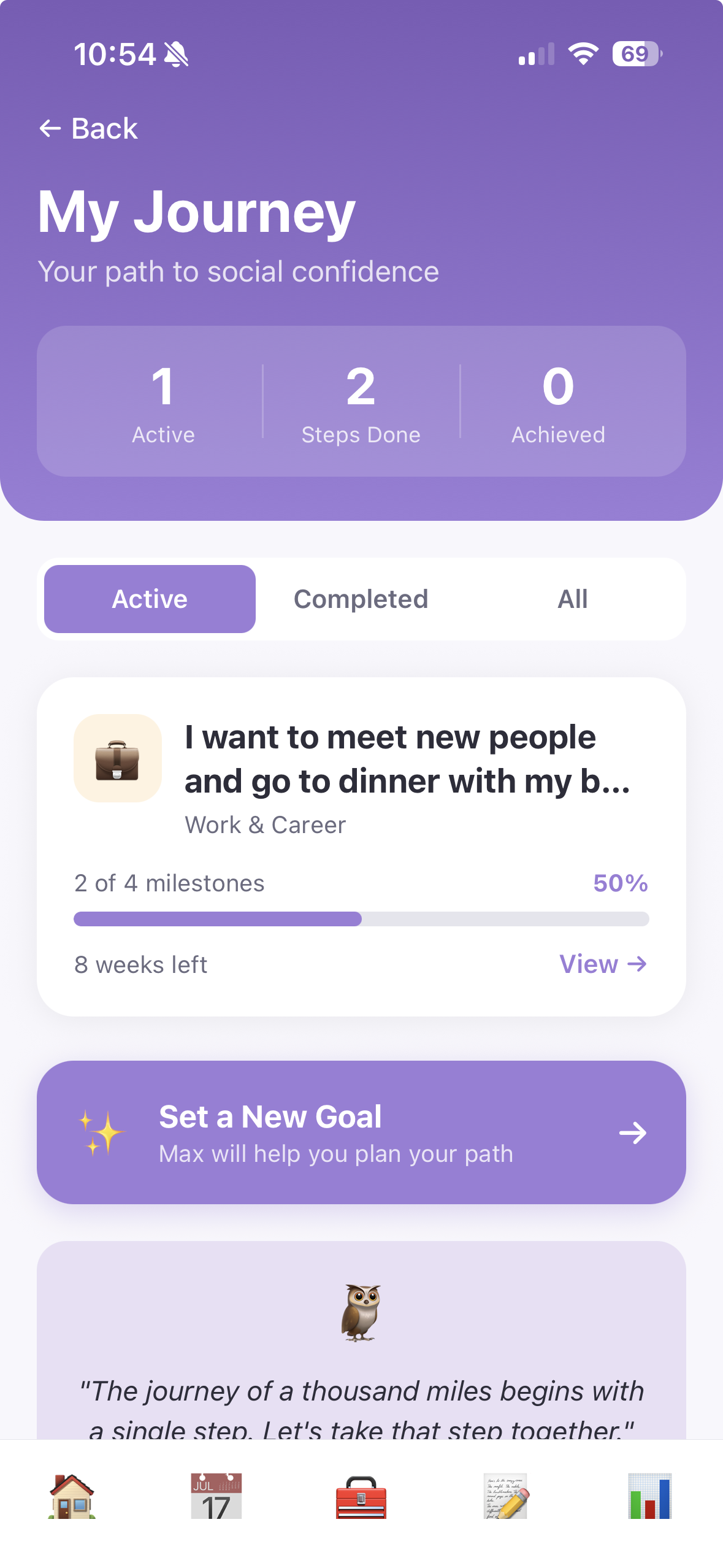
Task: Open the 'I want to meet new people' goal card
Action: (361, 847)
